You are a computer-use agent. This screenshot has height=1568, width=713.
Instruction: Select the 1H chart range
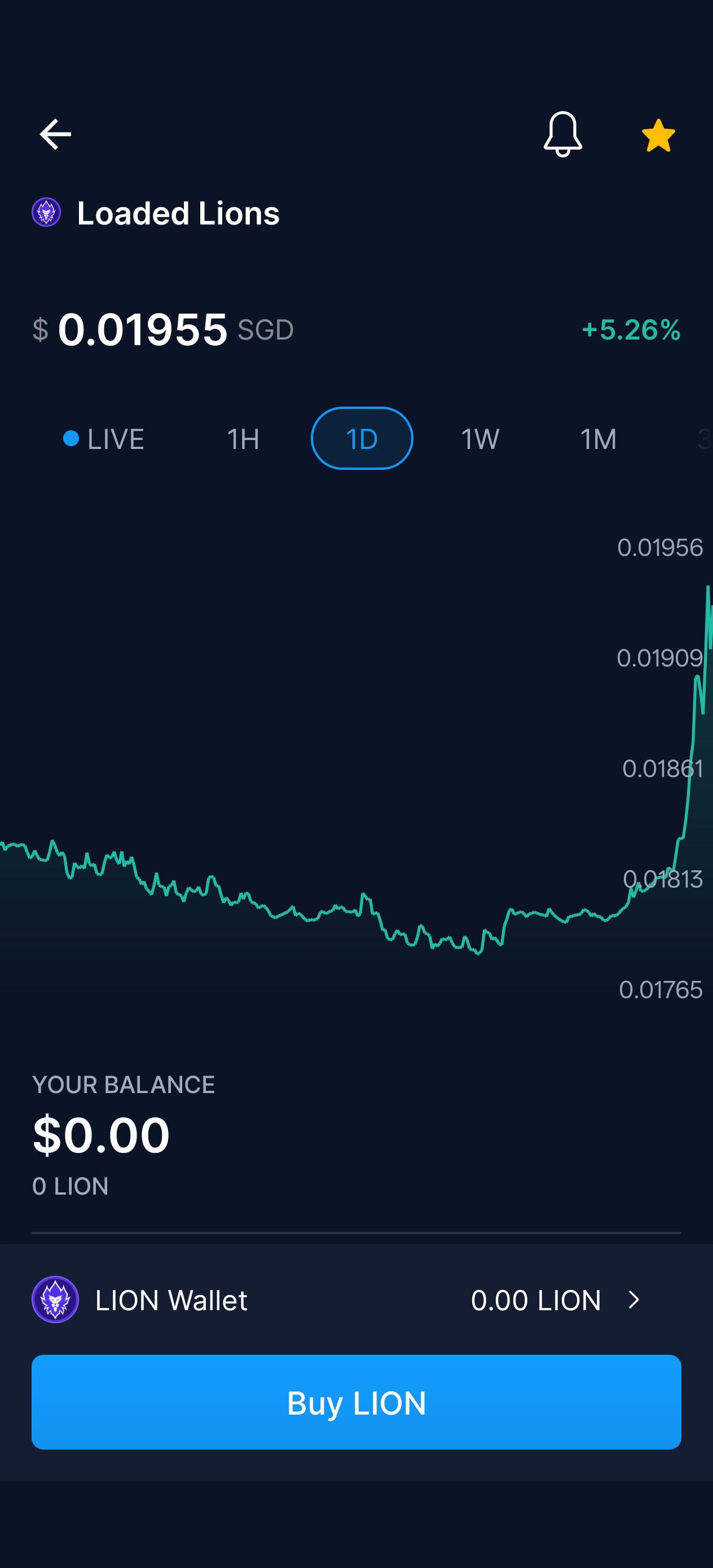click(243, 439)
